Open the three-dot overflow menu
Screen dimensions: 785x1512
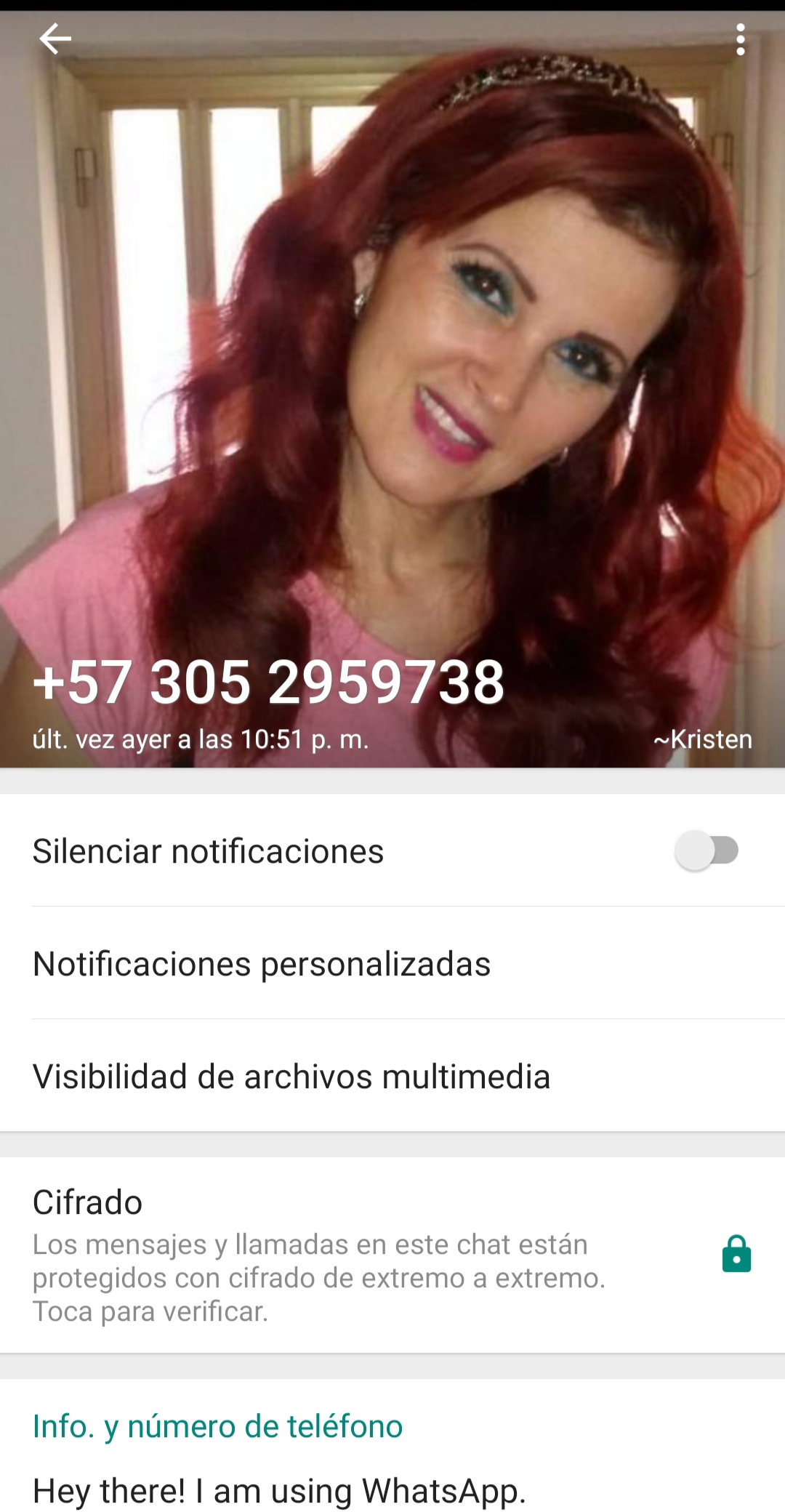click(740, 39)
